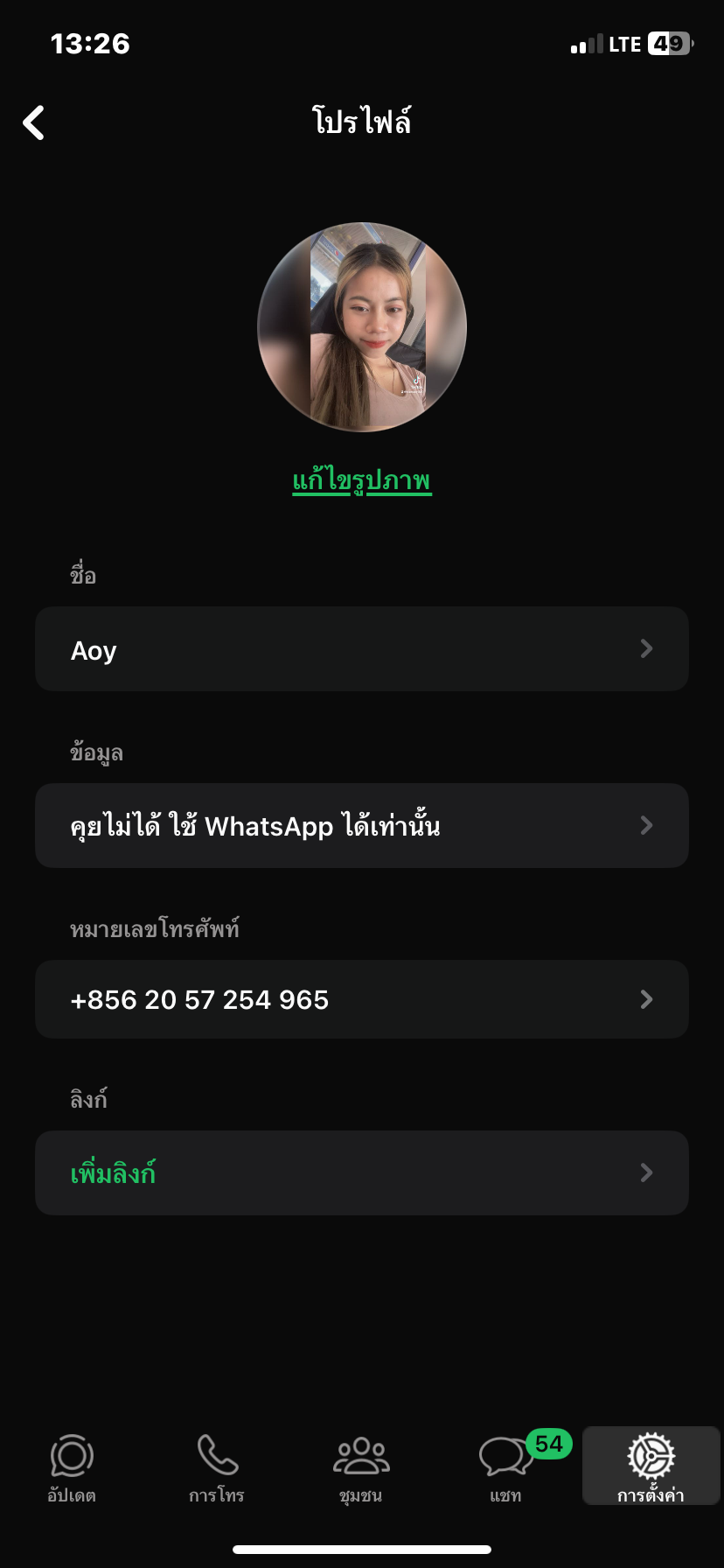Screen dimensions: 724x1568
Task: Open the phone number +856 20 57 254 965
Action: tap(362, 999)
